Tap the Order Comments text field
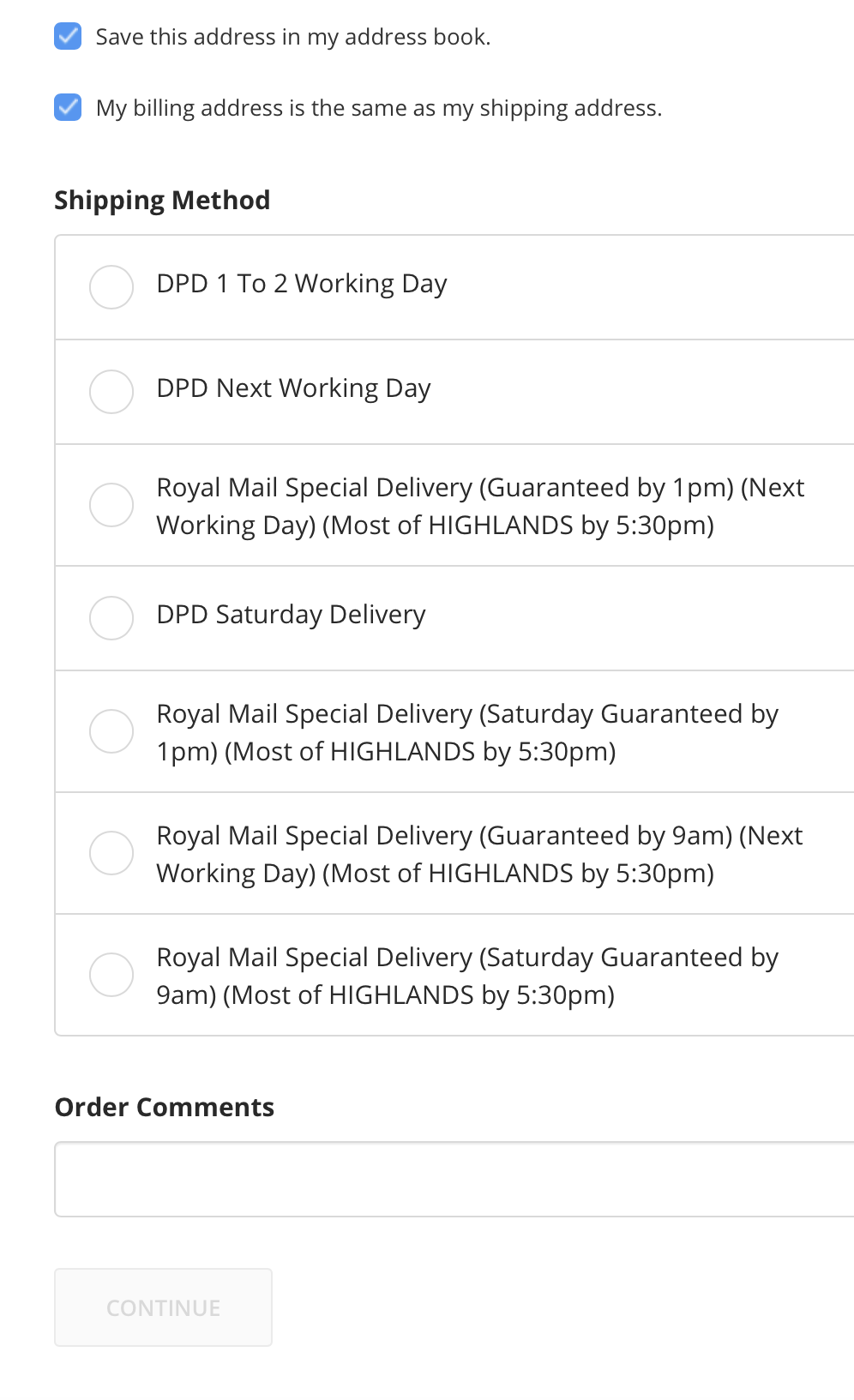Screen dimensions: 854x1400 (x=454, y=1179)
